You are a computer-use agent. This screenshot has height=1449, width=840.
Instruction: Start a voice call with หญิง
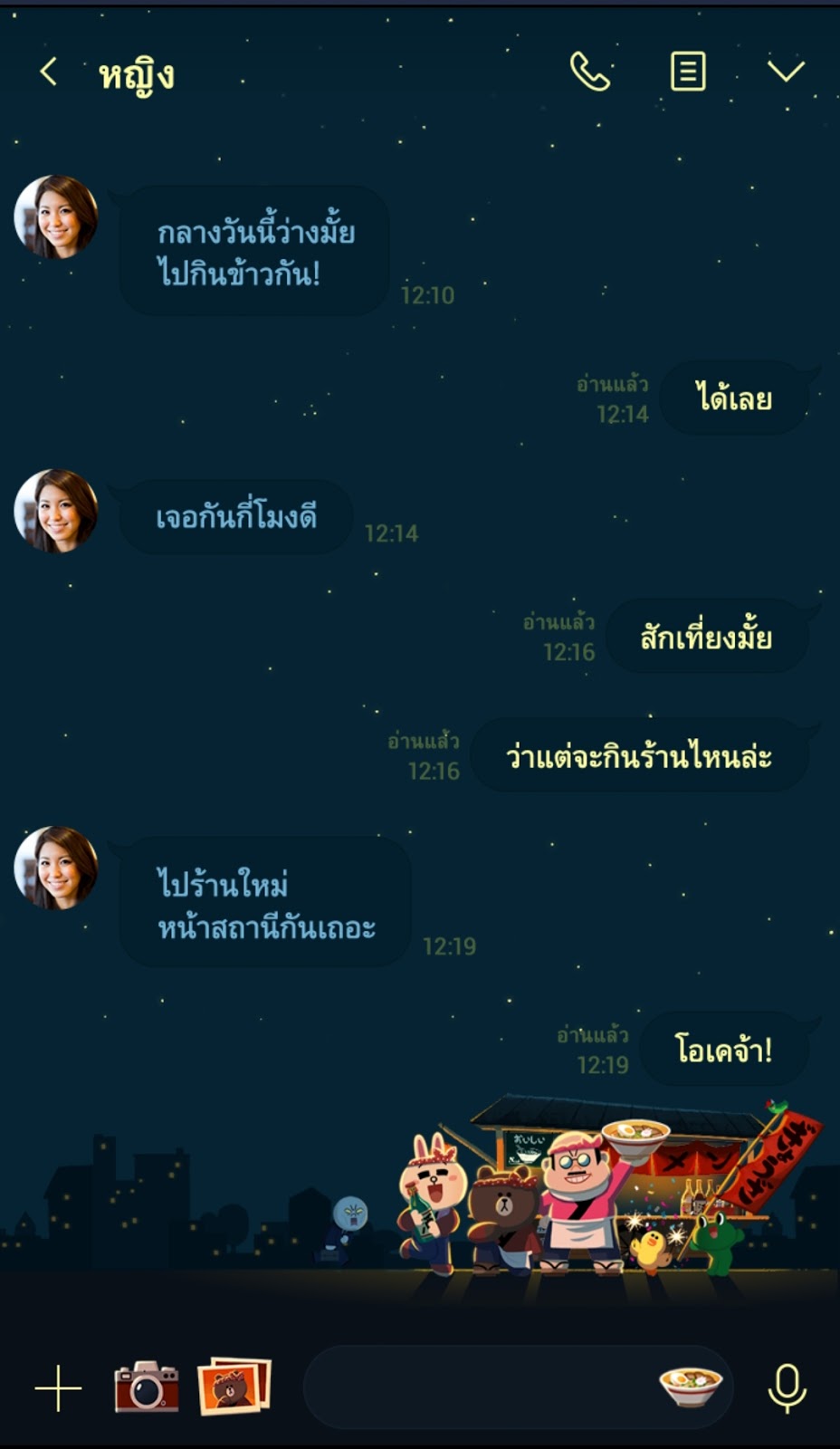point(589,72)
